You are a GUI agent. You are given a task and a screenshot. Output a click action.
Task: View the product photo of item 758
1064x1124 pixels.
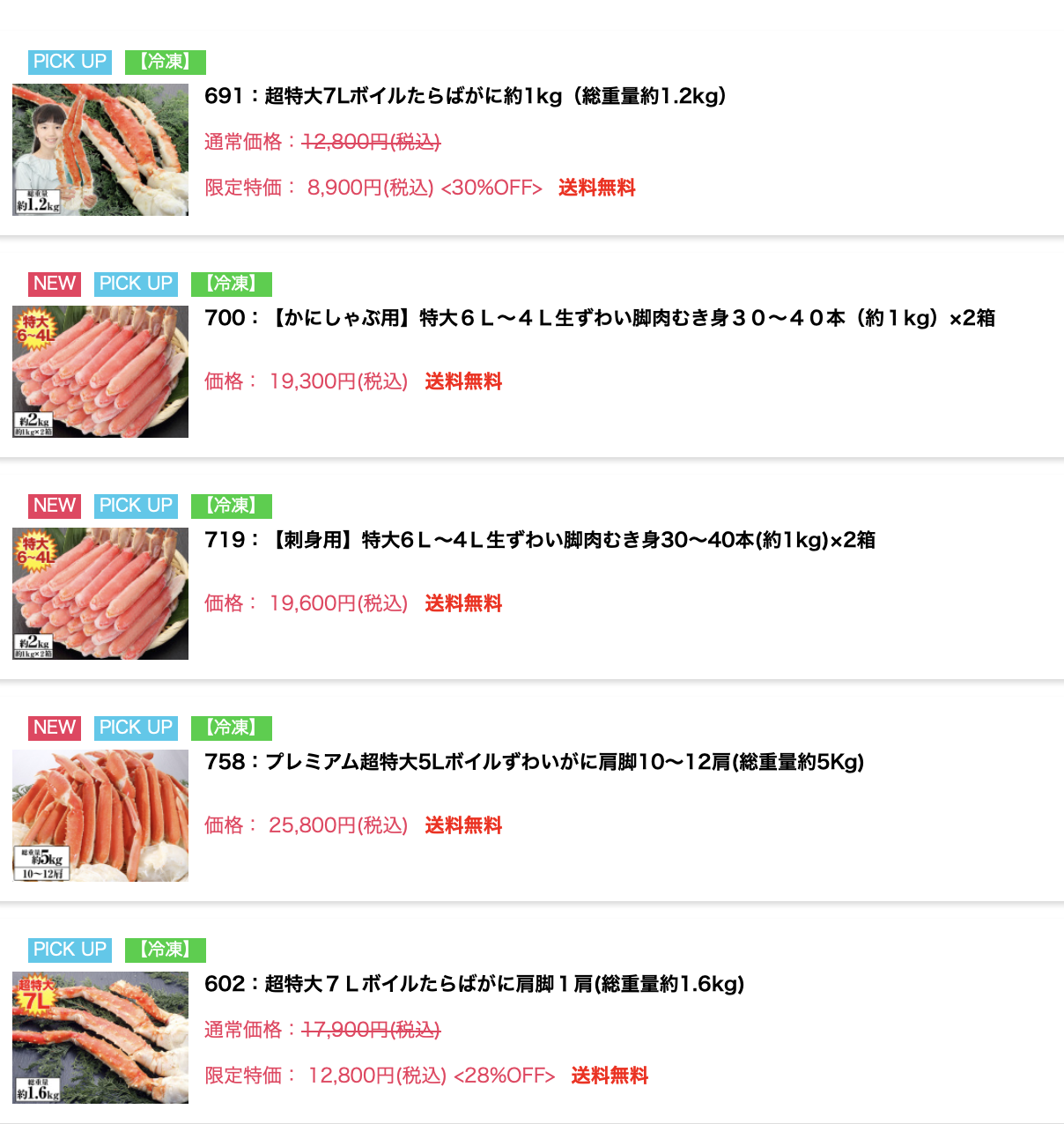100,816
